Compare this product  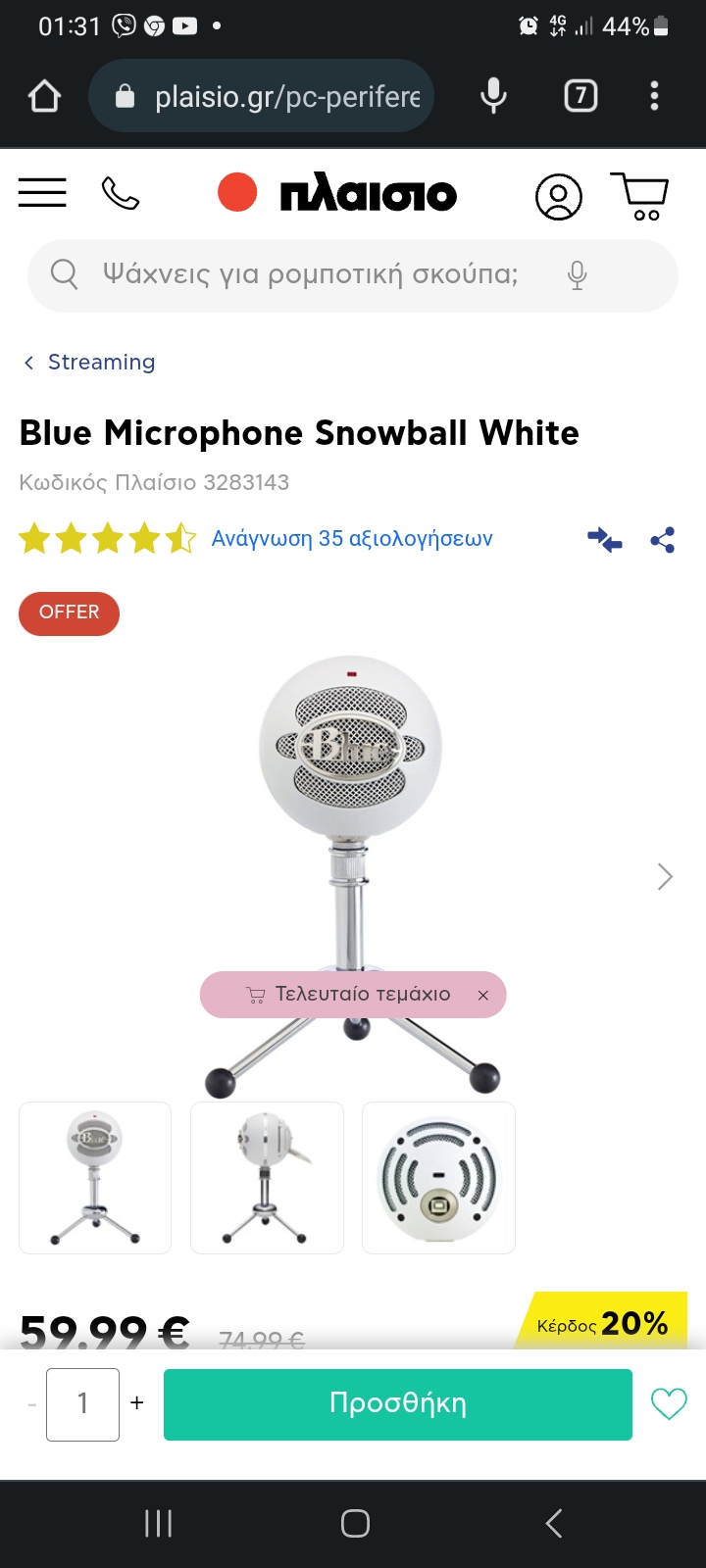(x=605, y=539)
